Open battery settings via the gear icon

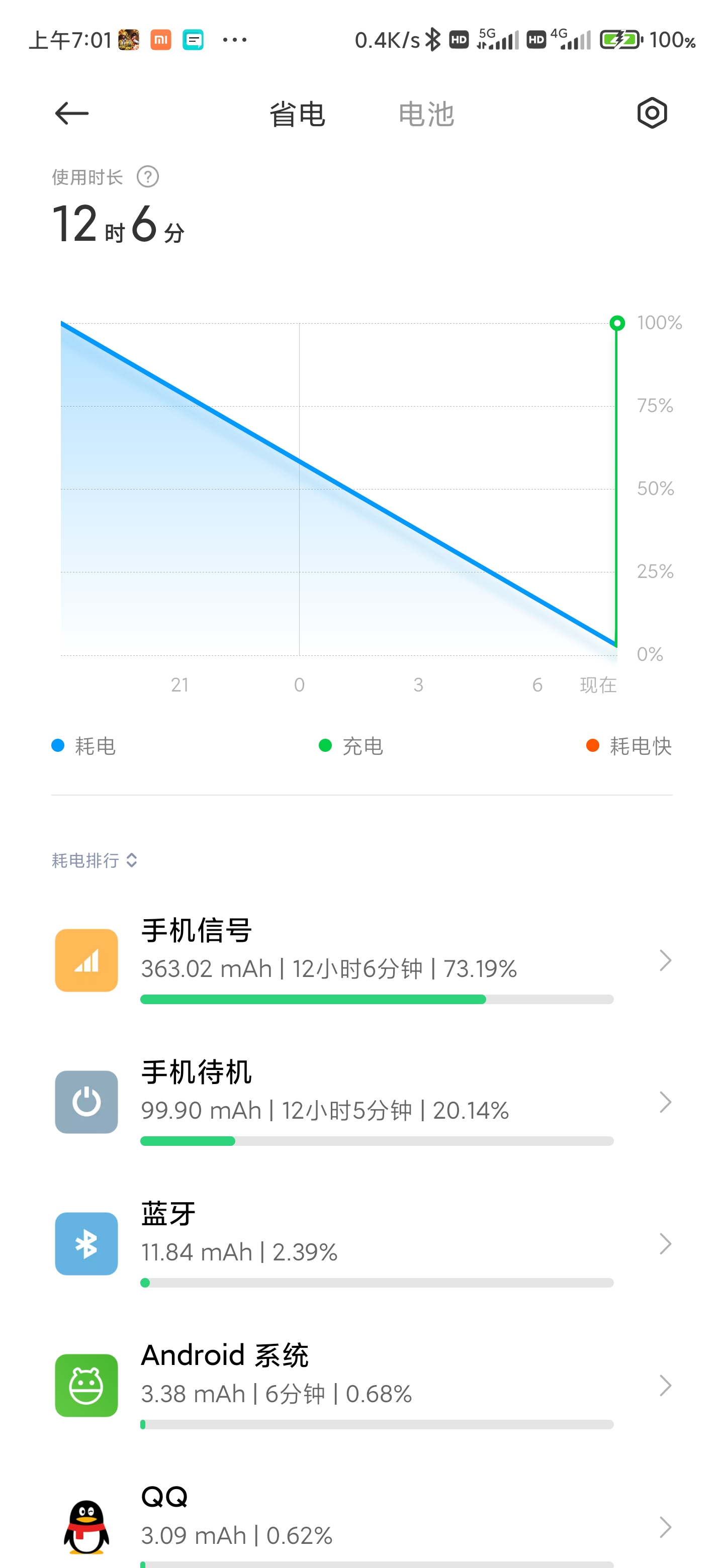coord(652,113)
